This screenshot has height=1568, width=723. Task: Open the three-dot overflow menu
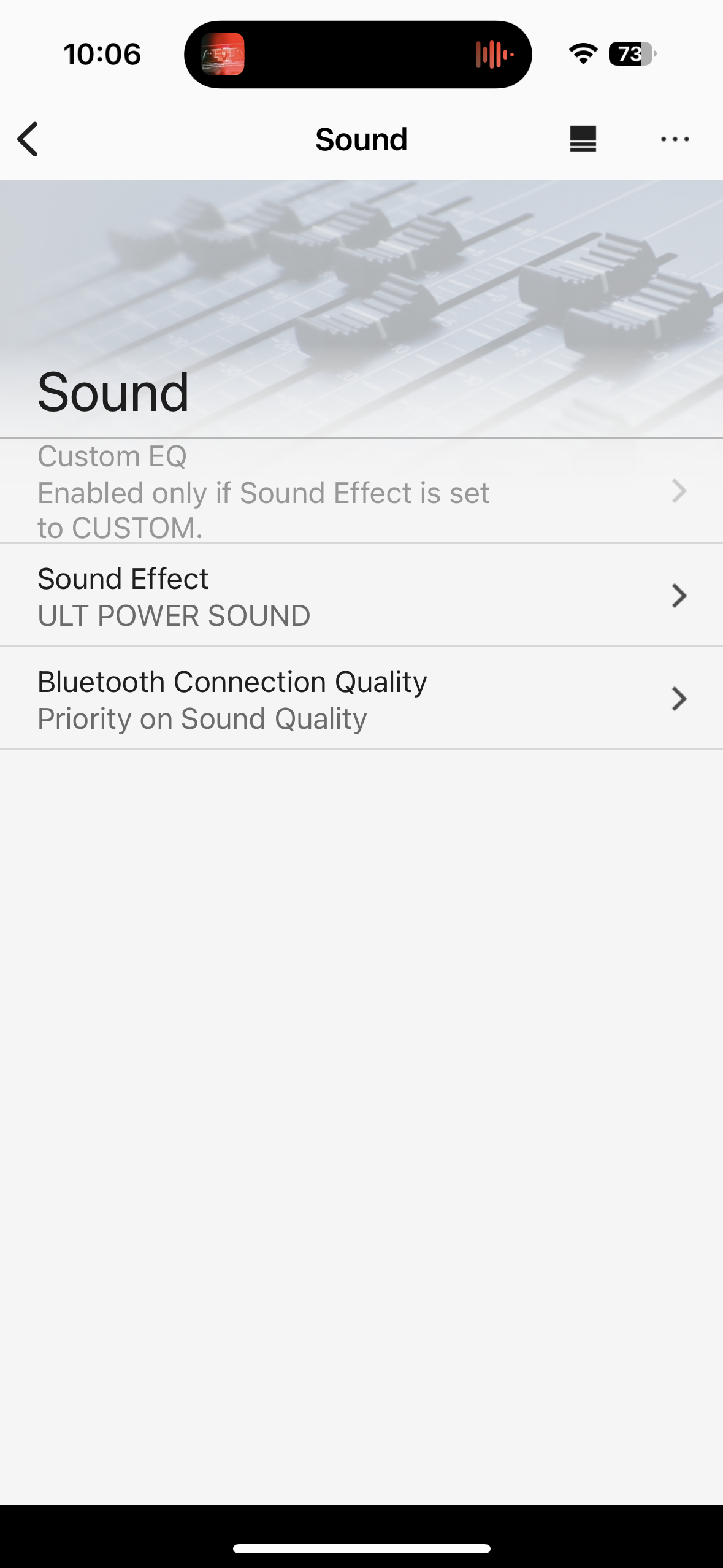675,139
